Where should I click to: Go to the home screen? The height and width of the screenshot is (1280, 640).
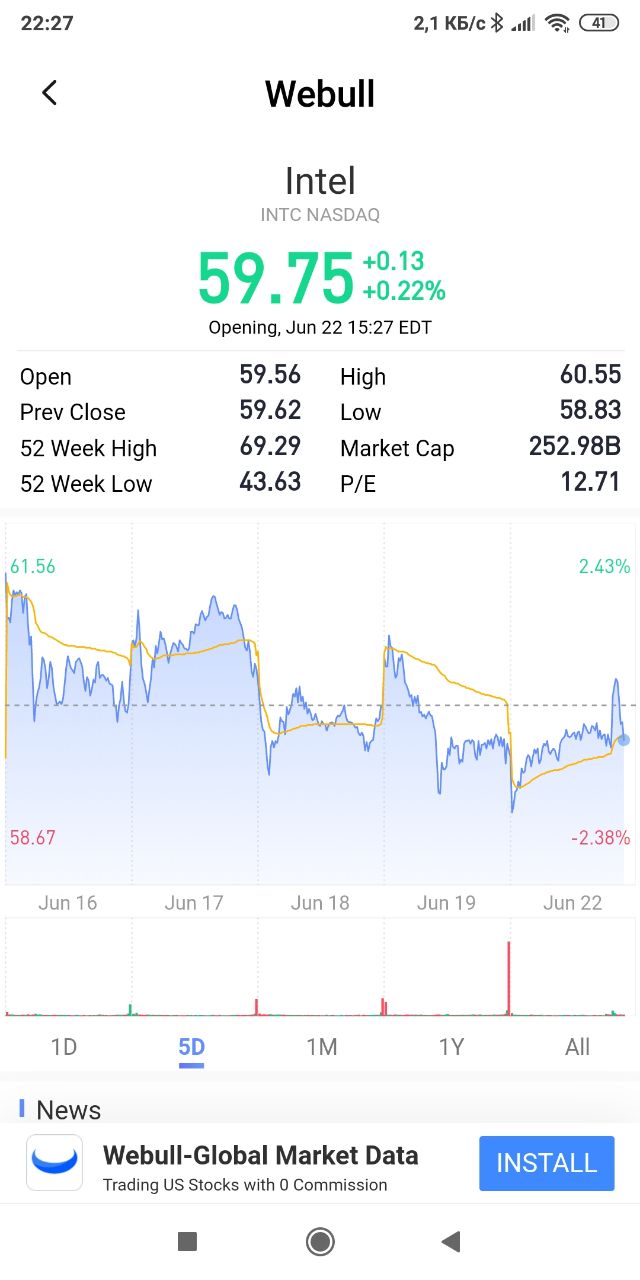[x=320, y=1241]
